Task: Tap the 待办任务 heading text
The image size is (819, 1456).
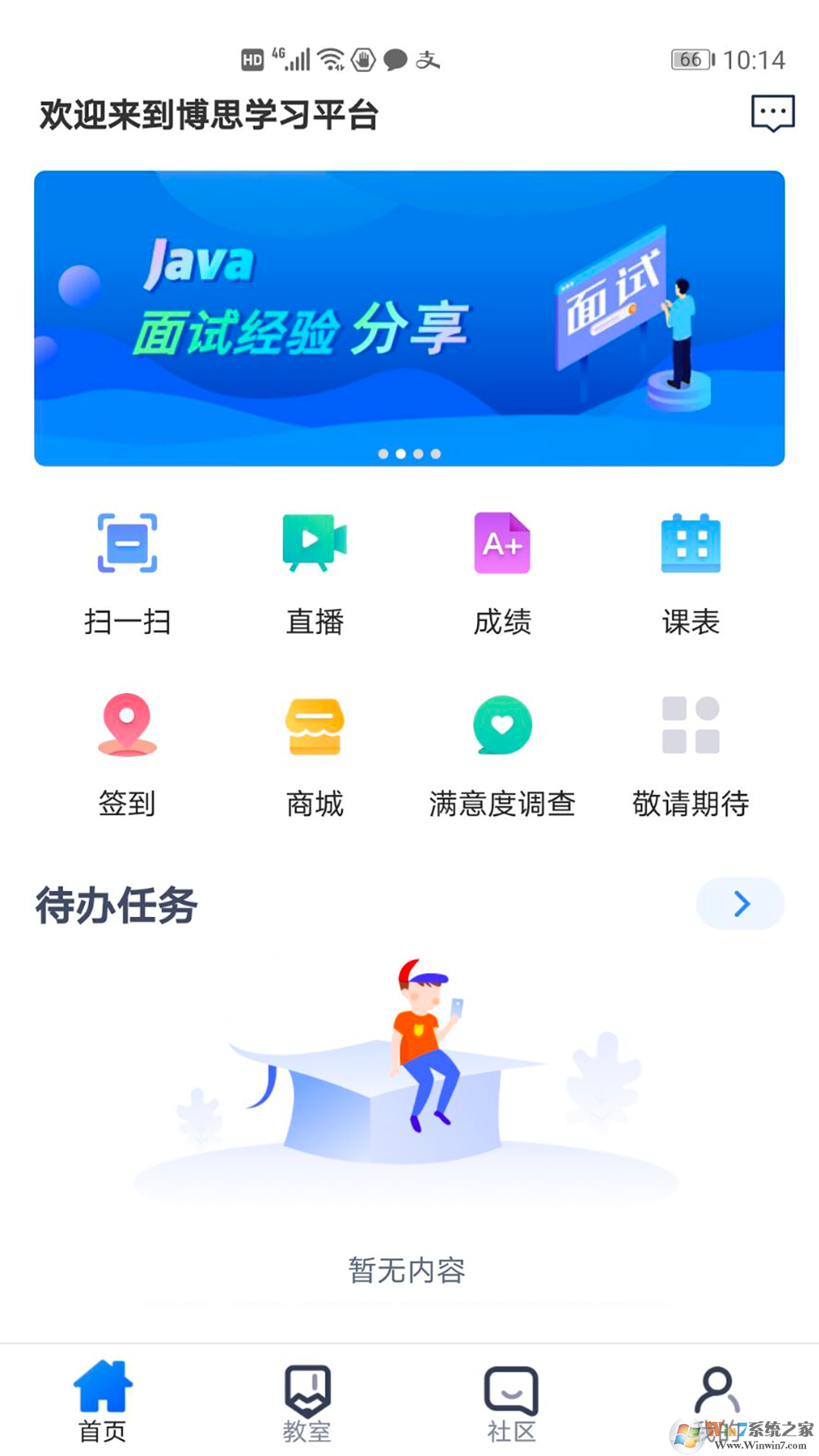Action: tap(114, 903)
